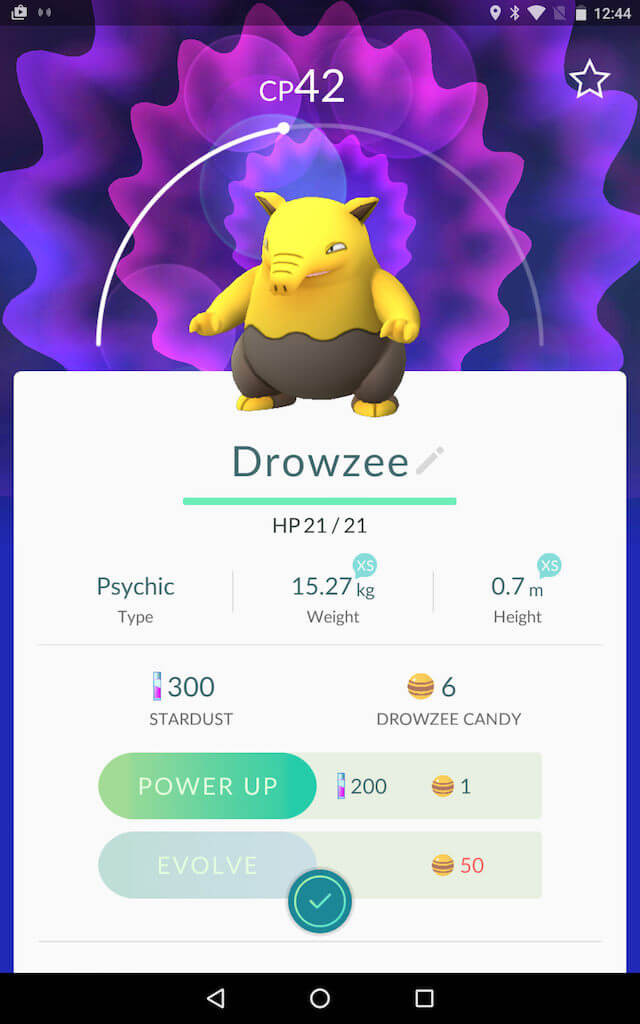Go back using the system back button
This screenshot has height=1024, width=640.
click(215, 998)
